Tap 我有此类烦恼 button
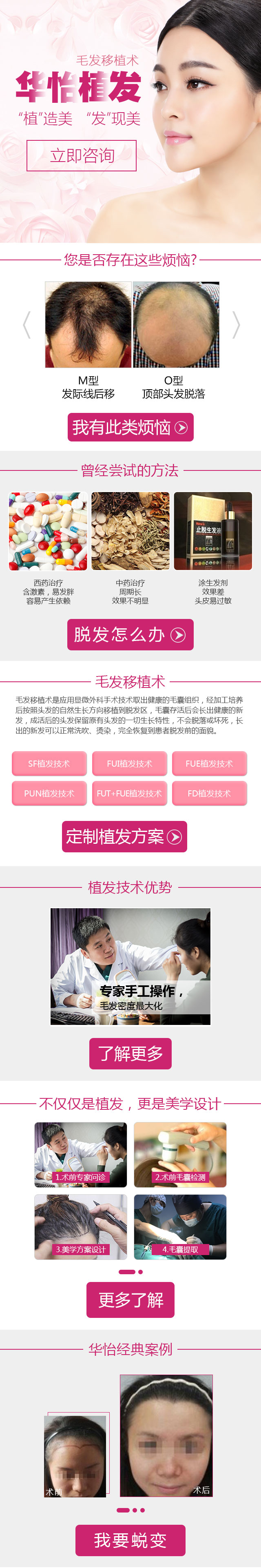The height and width of the screenshot is (1568, 261). (130, 427)
